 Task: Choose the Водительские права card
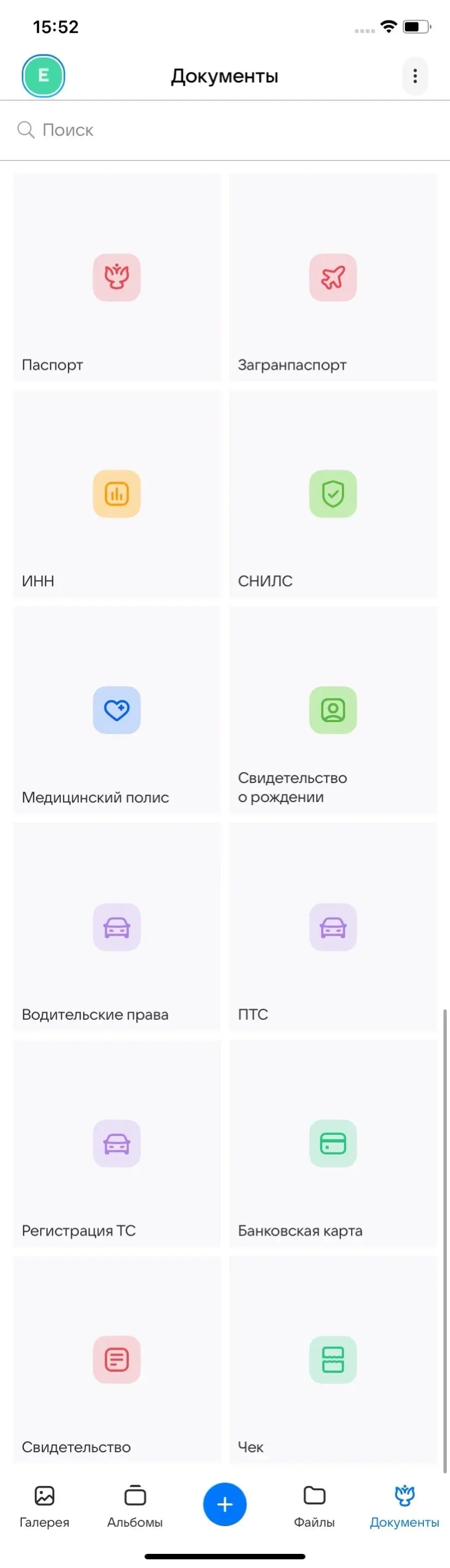click(x=117, y=927)
